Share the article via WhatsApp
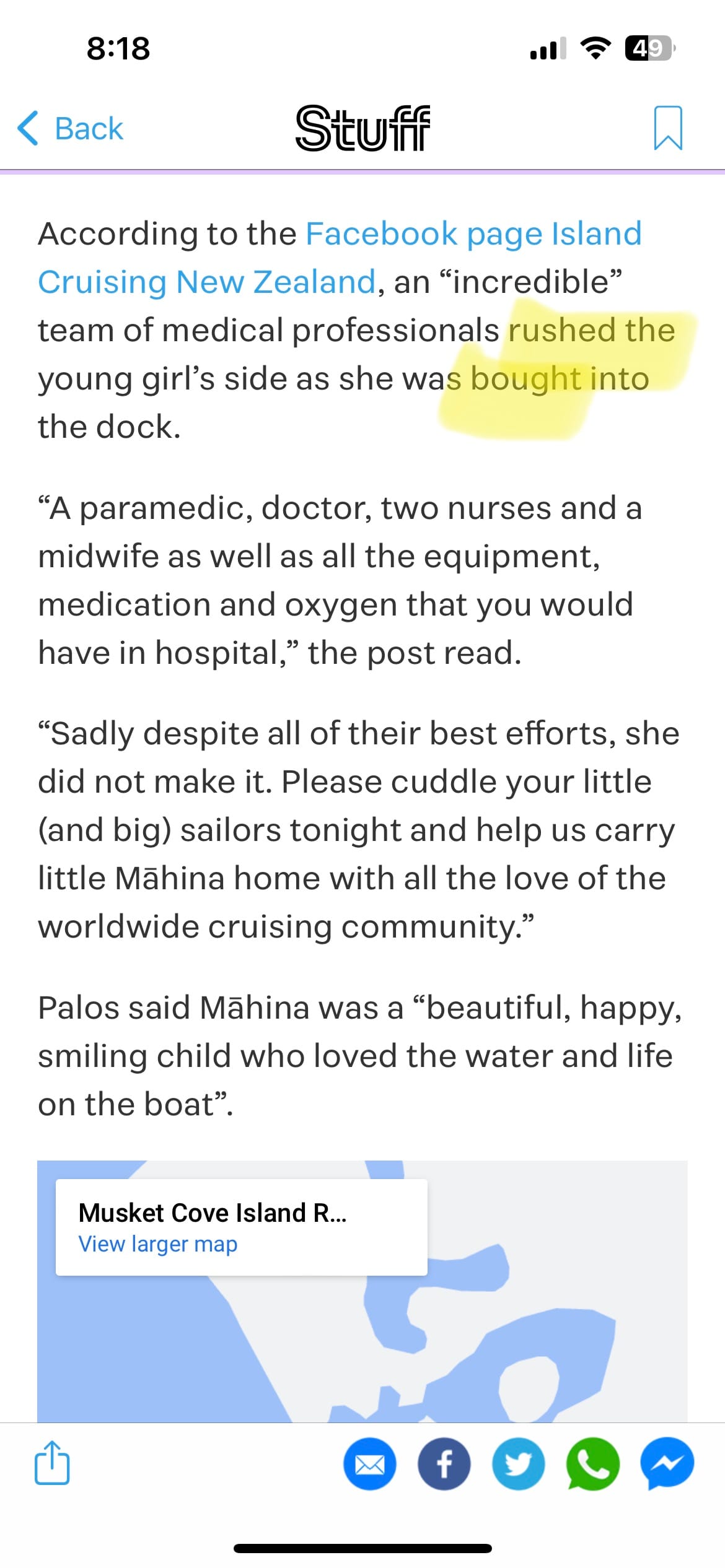This screenshot has width=725, height=1568. tap(592, 1464)
